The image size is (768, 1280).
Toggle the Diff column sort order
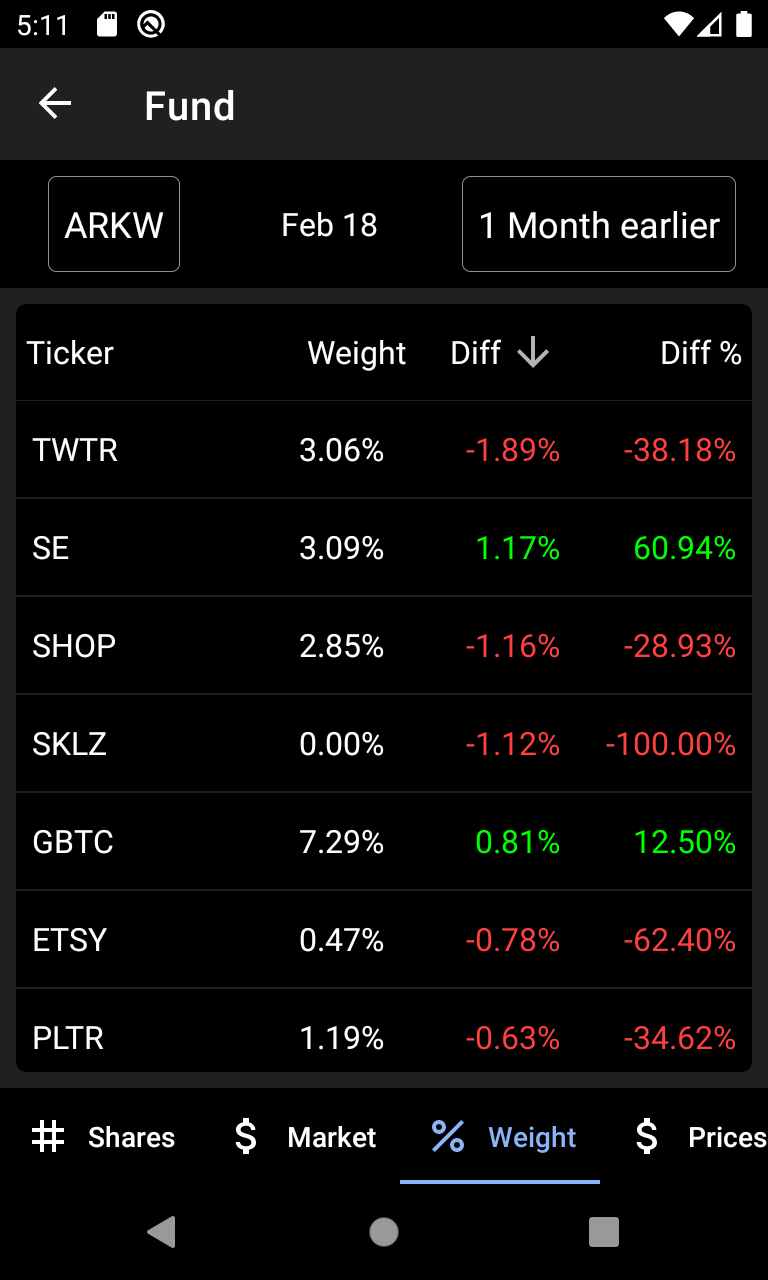pos(499,353)
